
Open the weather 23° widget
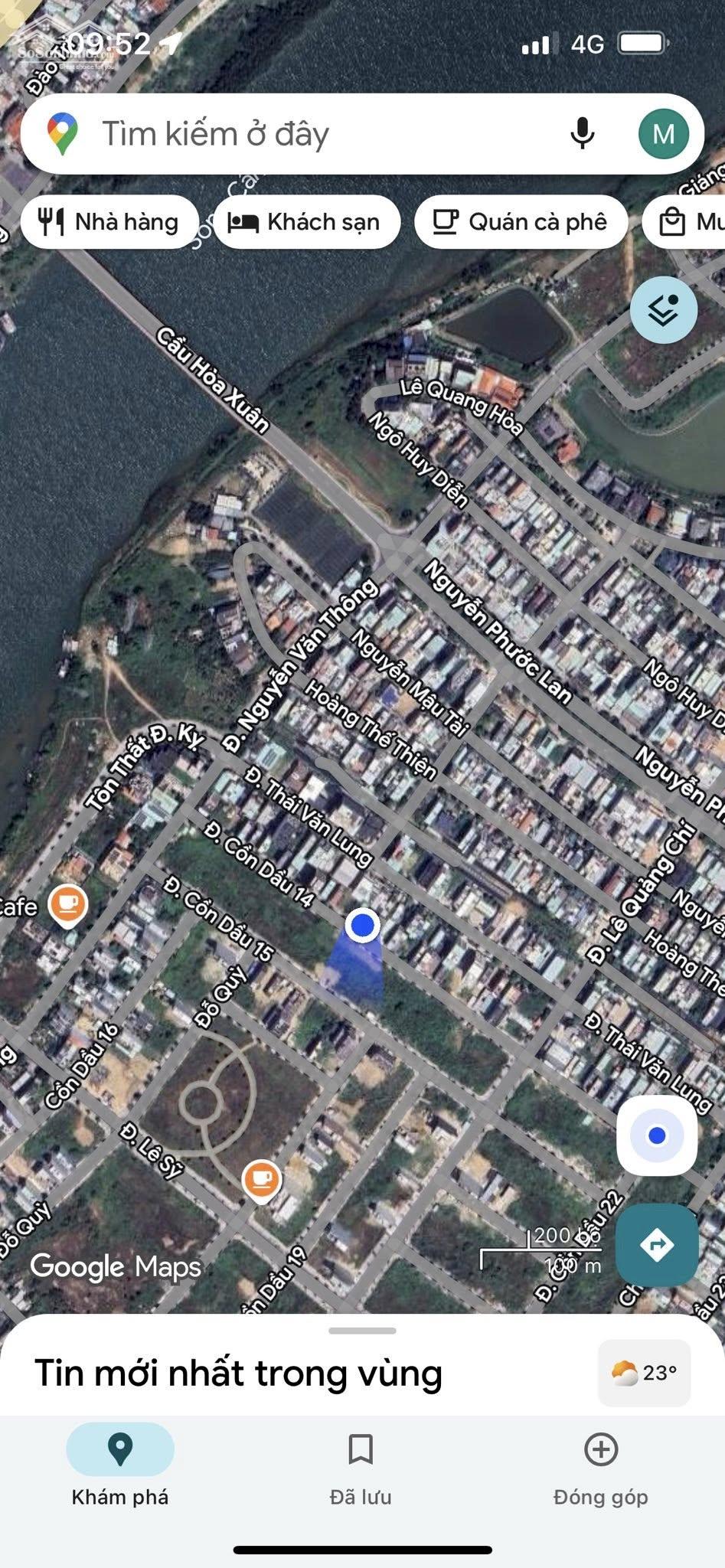tap(645, 1373)
